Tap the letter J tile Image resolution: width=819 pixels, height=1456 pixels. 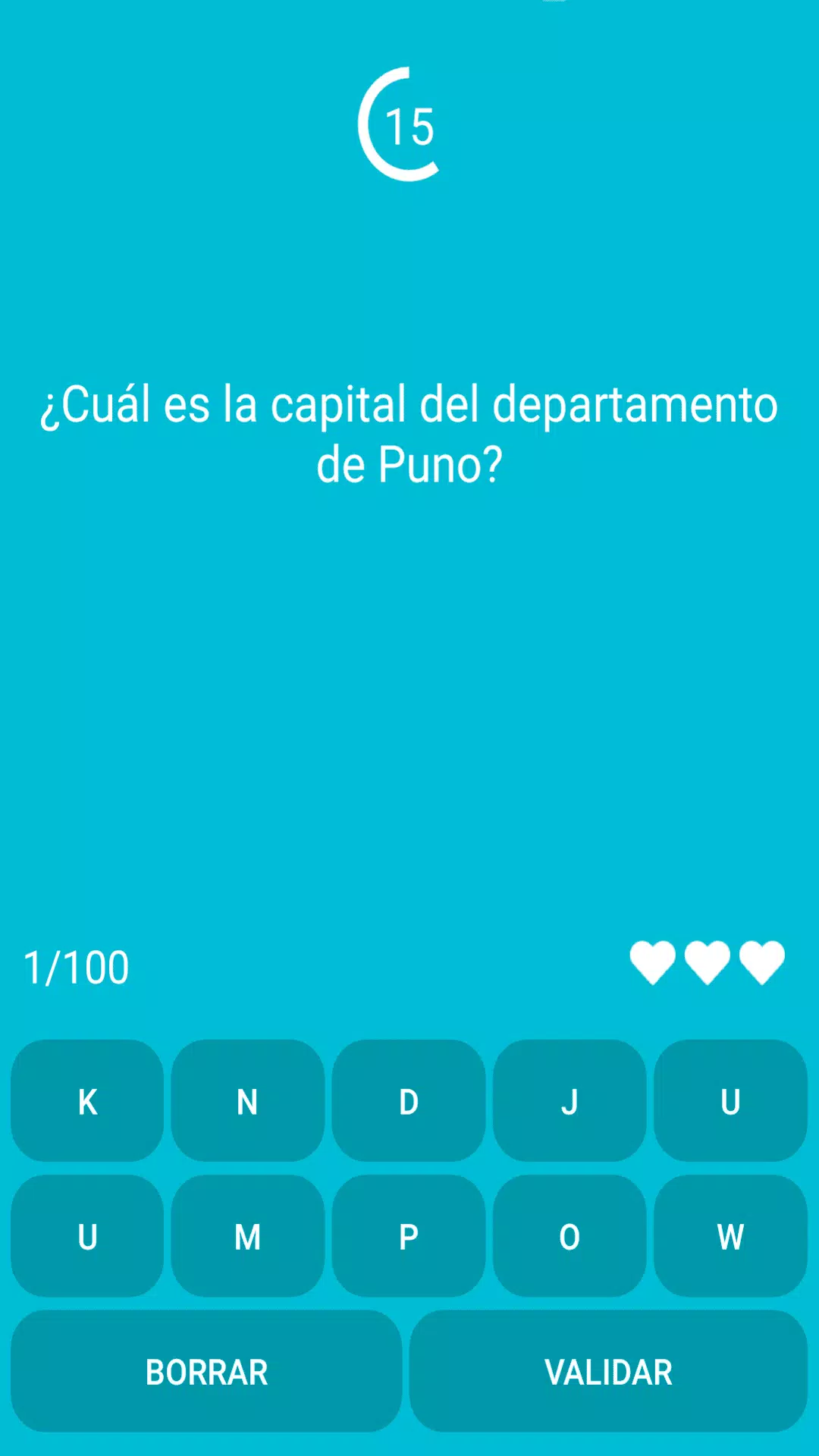tap(570, 1103)
